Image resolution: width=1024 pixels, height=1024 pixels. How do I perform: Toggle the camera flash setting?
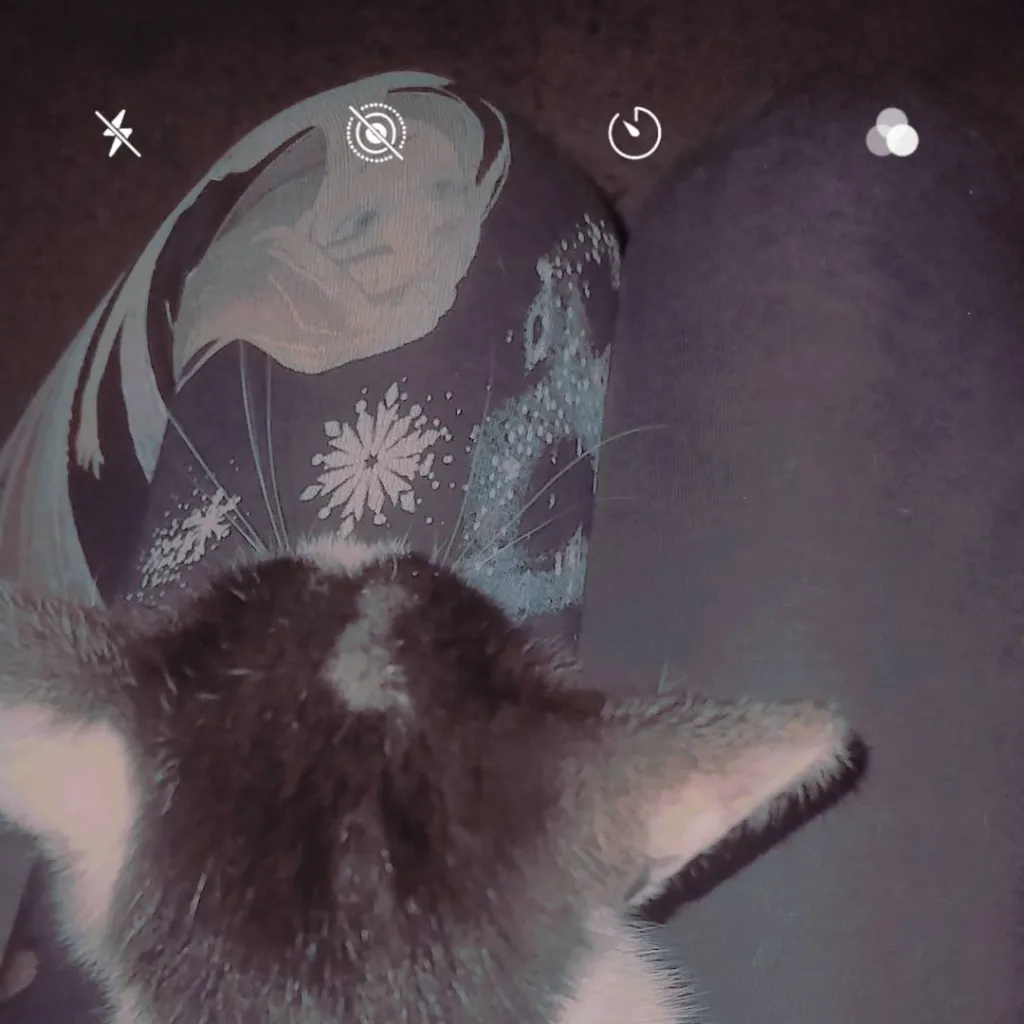coord(118,133)
